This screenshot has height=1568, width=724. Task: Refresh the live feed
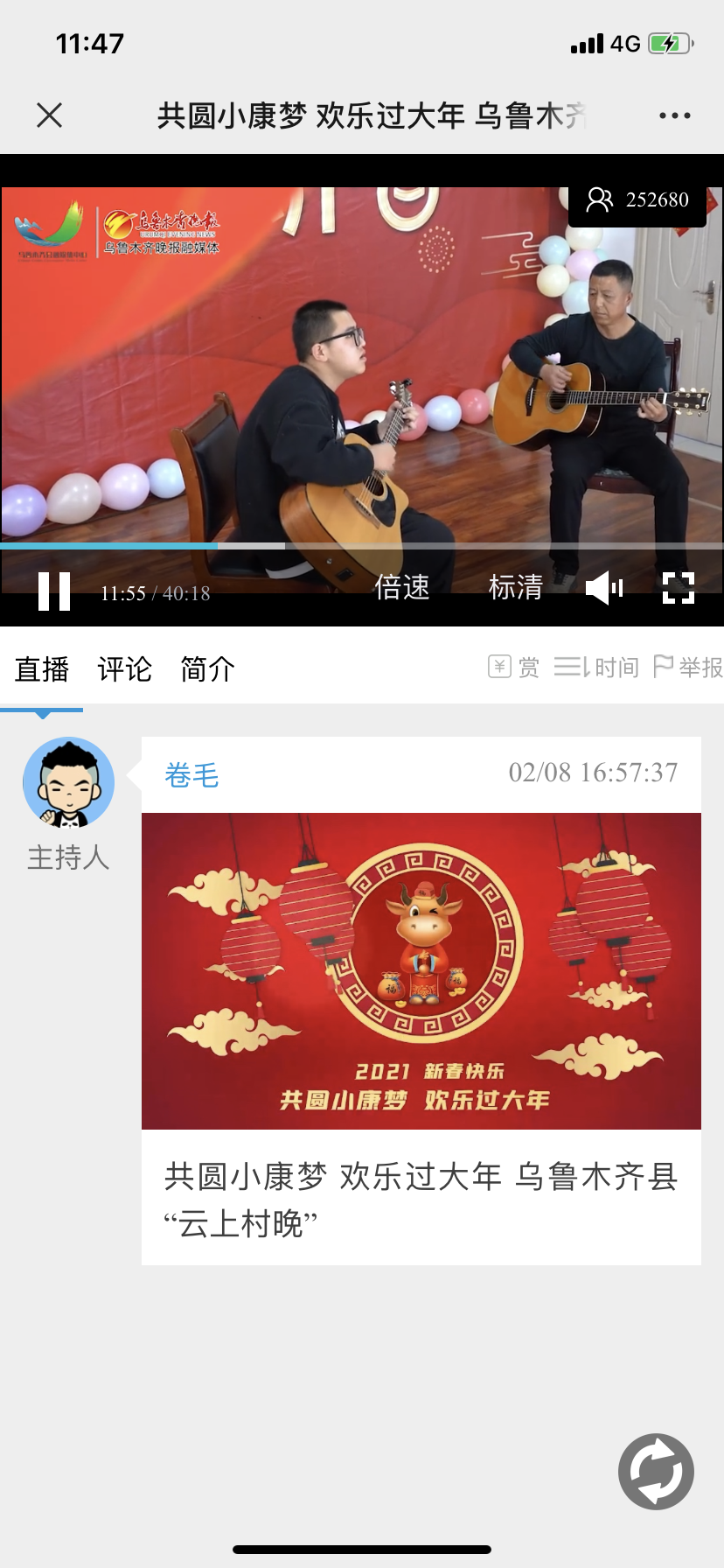click(656, 1472)
